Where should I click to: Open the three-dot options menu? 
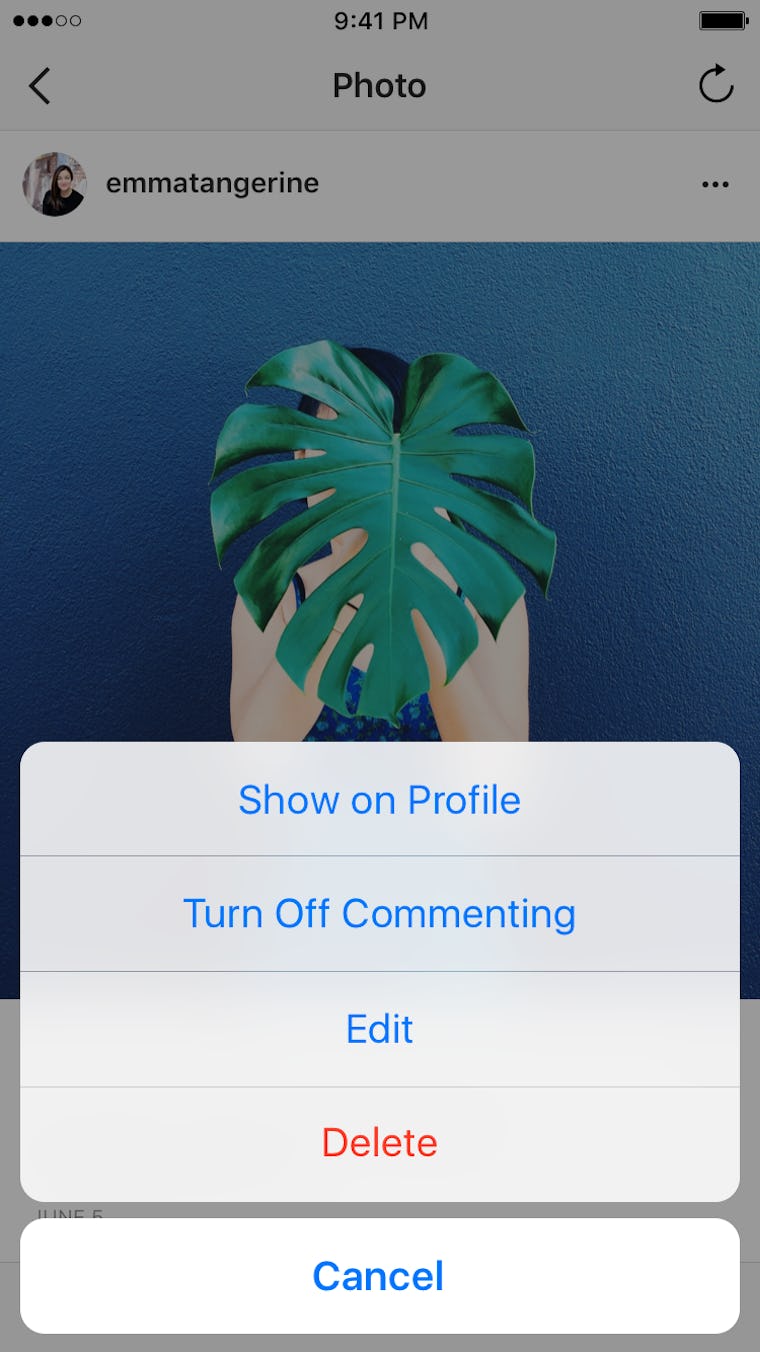(716, 184)
